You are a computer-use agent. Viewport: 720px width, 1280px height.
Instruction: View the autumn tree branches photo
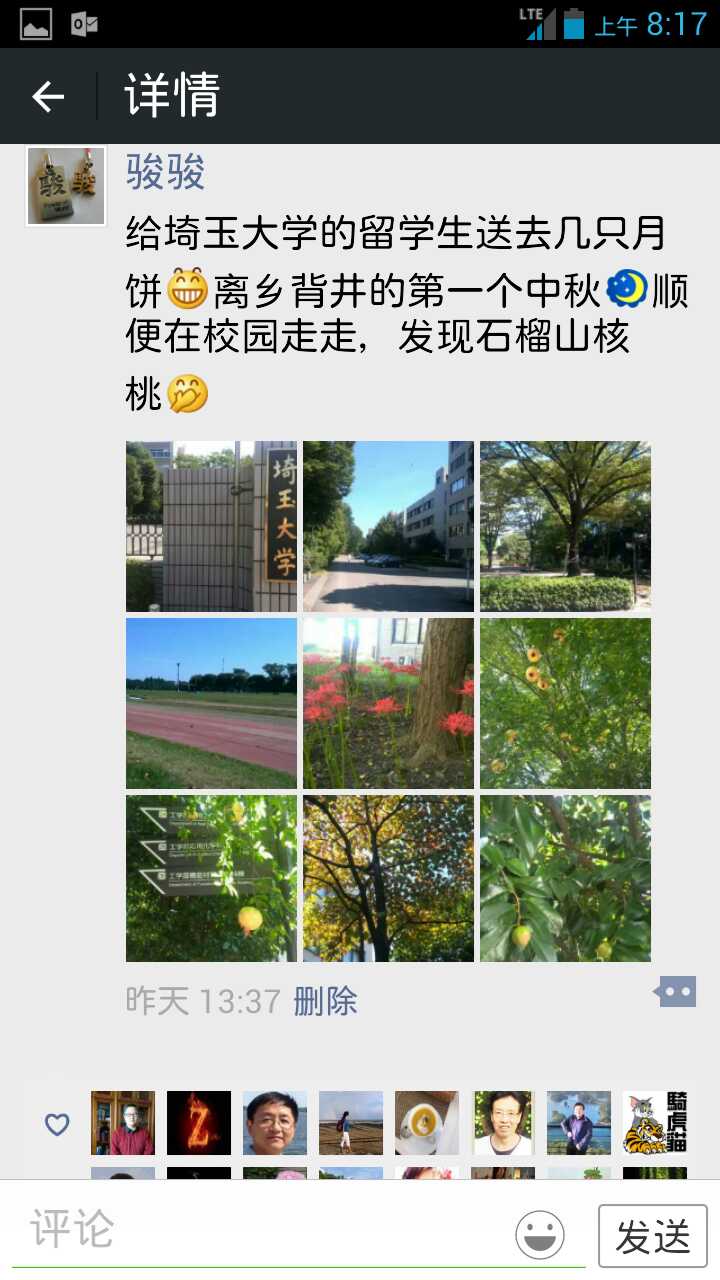coord(388,878)
